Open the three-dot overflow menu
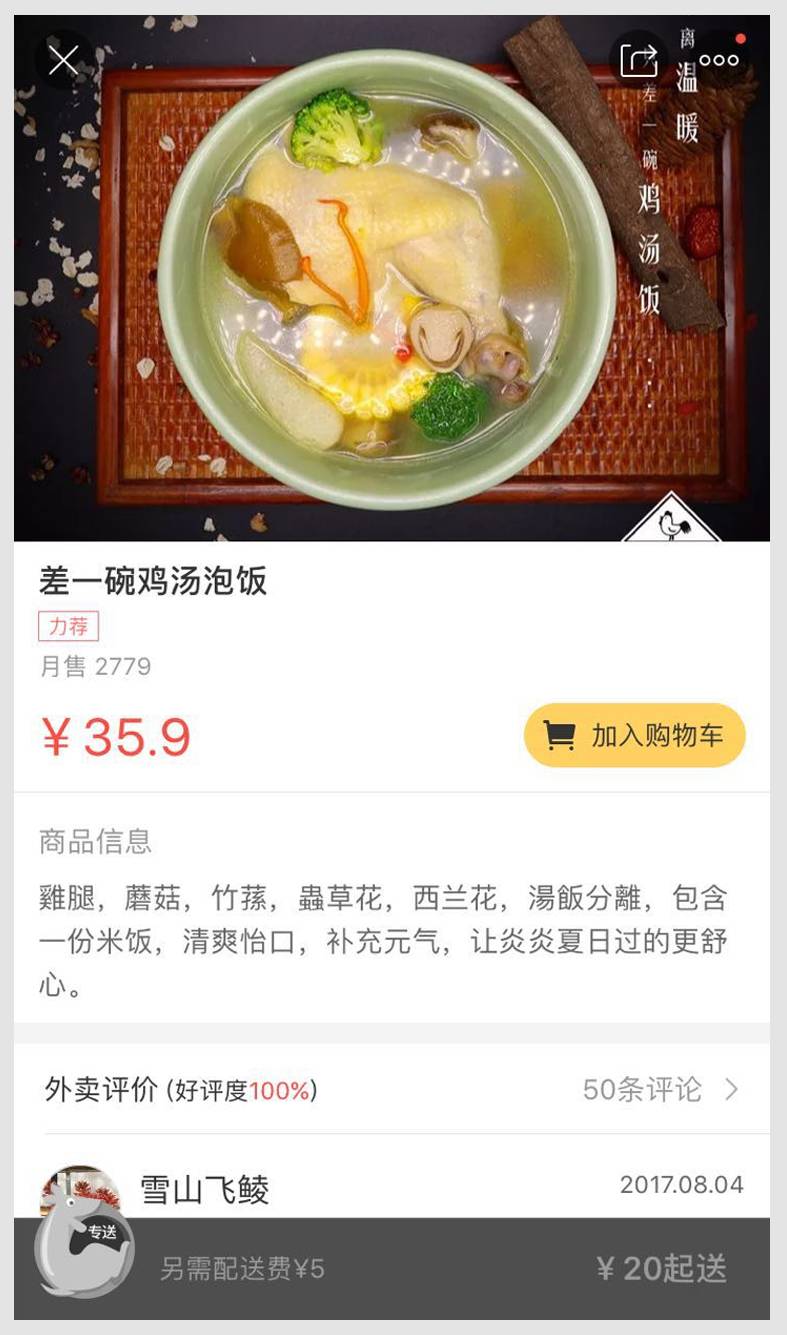This screenshot has height=1335, width=787. [719, 60]
